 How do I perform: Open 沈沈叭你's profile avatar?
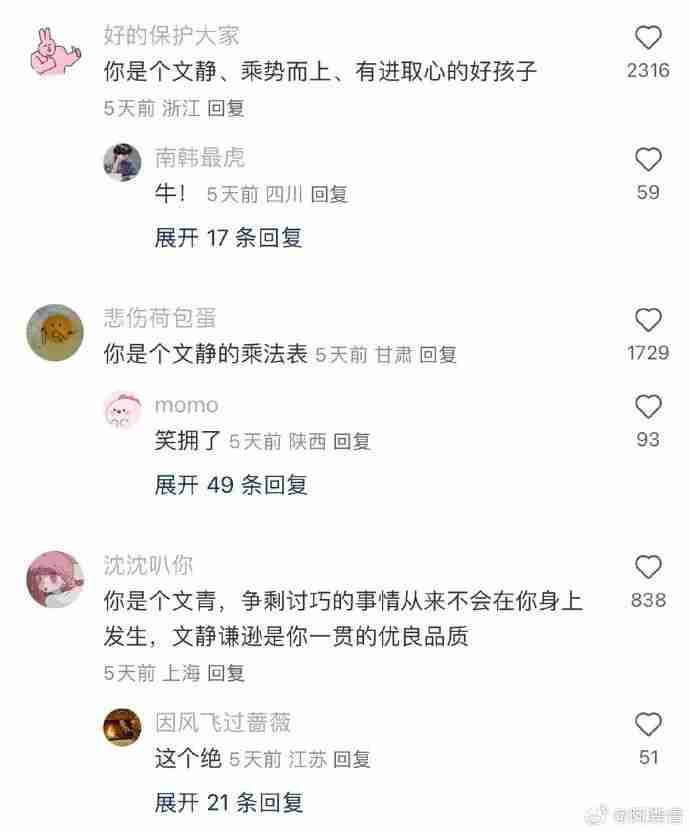tap(54, 579)
